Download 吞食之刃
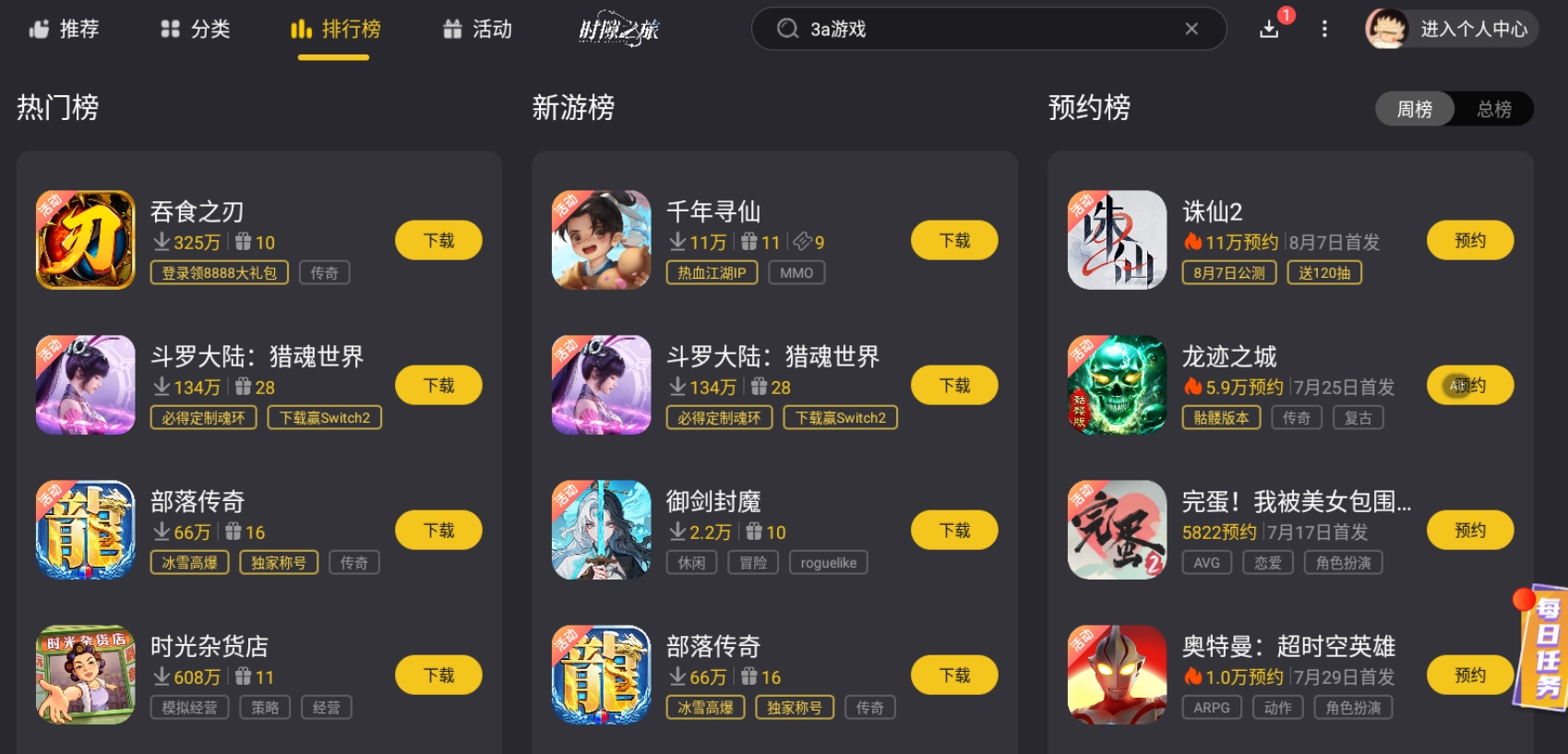The width and height of the screenshot is (1568, 754). pos(438,241)
